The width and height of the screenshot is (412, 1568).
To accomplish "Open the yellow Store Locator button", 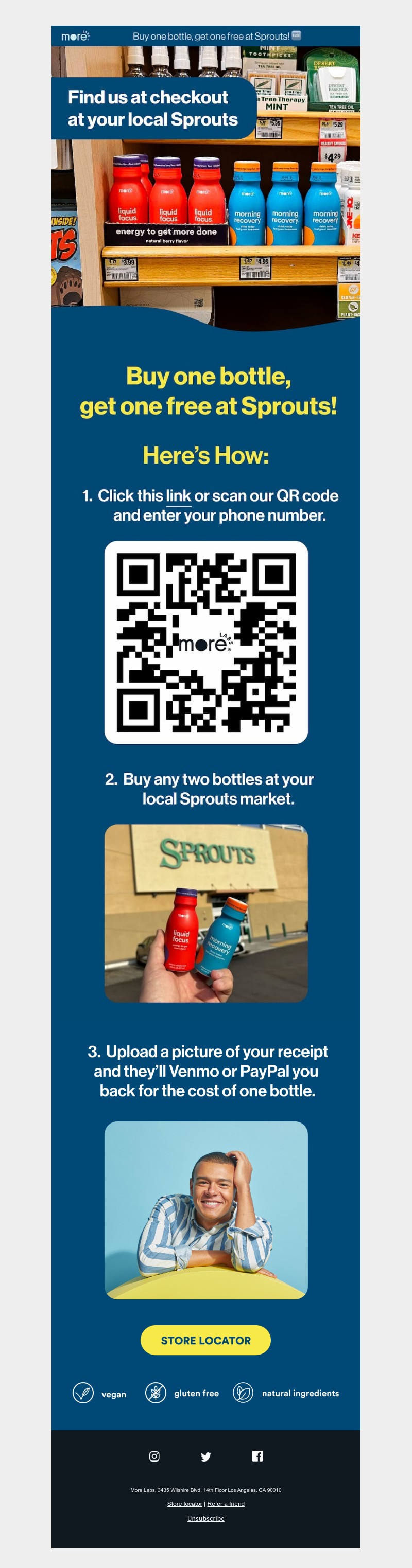I will 205,1340.
